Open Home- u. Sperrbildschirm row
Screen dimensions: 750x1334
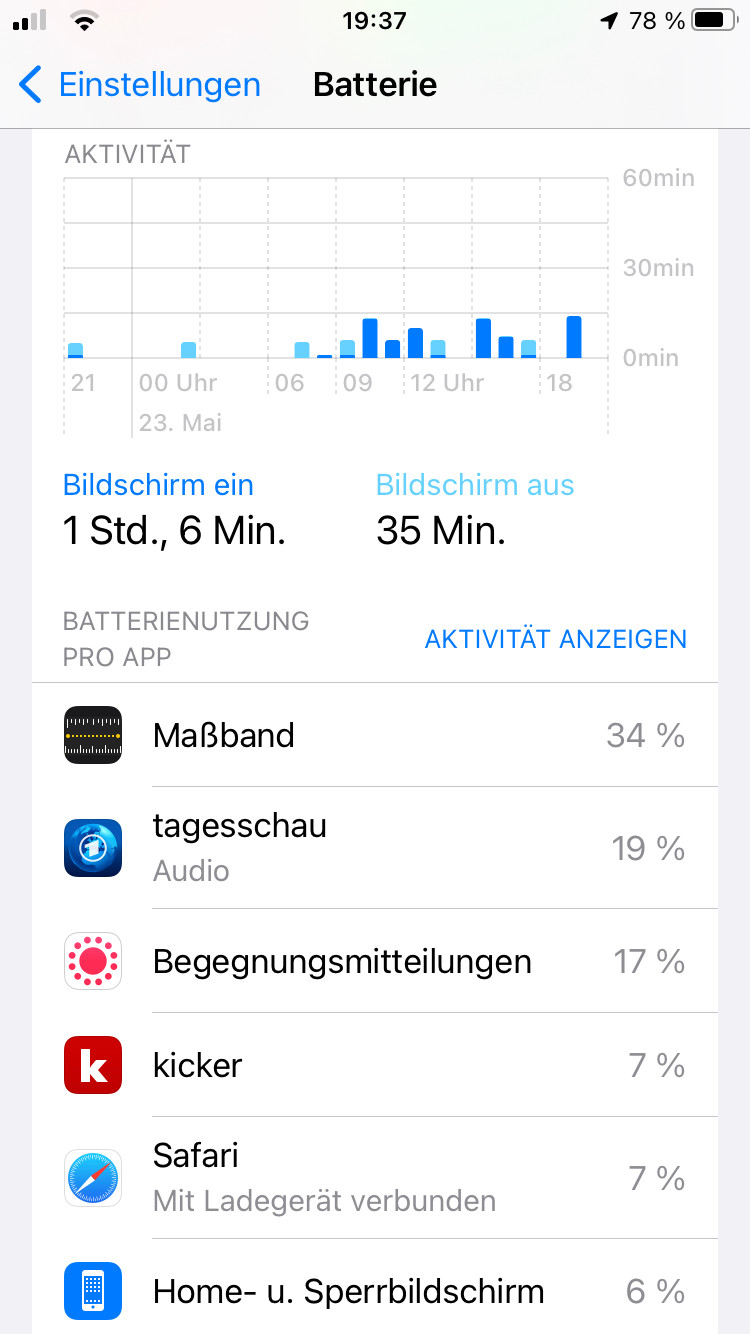375,1291
